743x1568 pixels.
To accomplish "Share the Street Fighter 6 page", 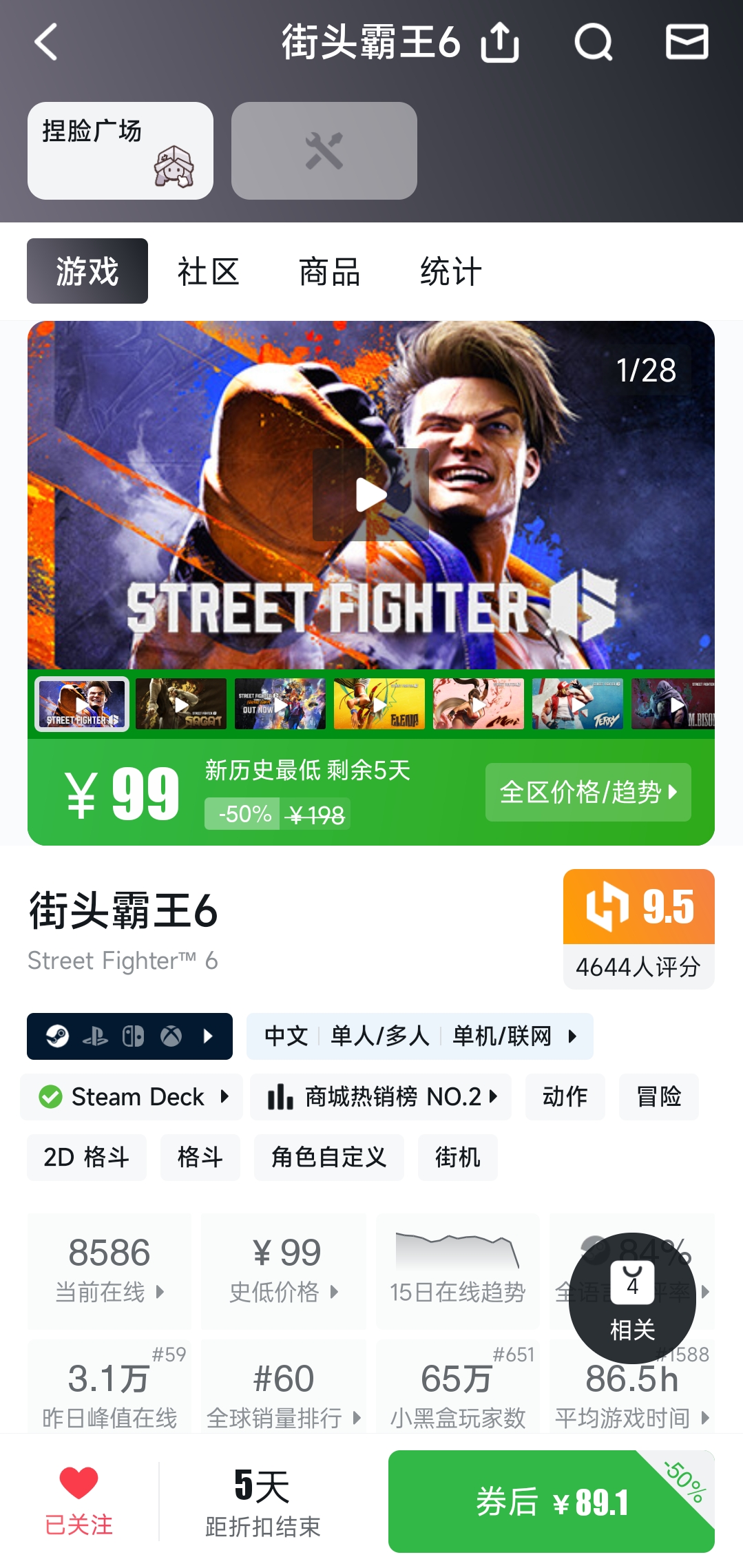I will tap(500, 42).
